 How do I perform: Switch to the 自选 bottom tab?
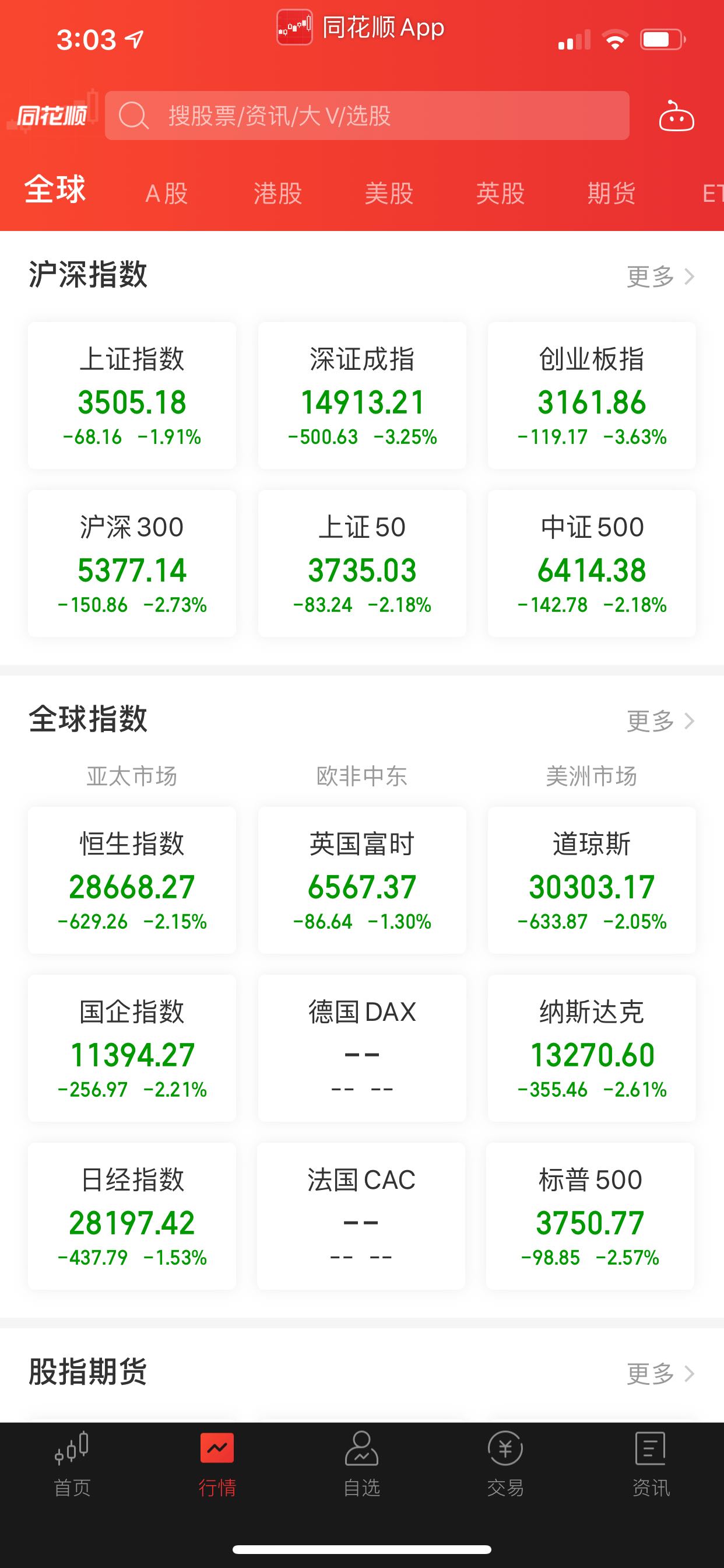pos(362,1465)
